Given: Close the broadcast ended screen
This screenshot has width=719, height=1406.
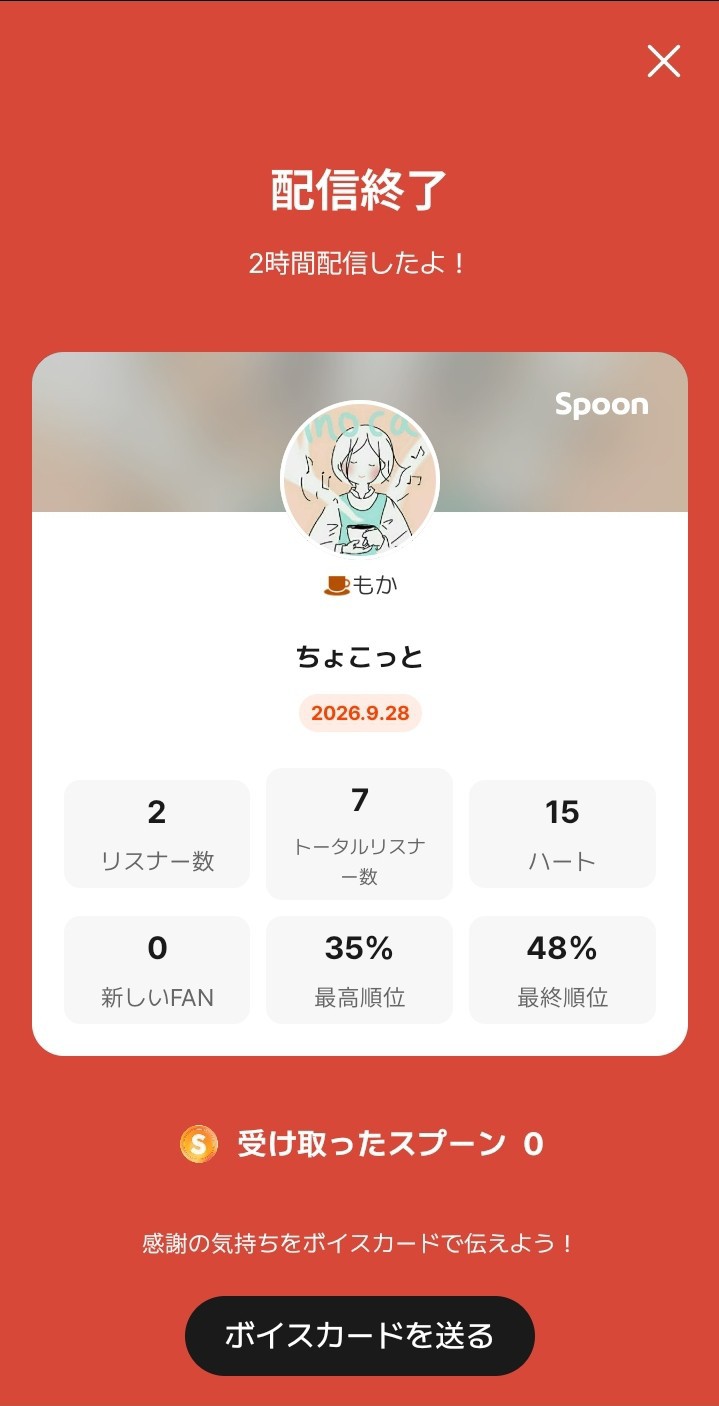Looking at the screenshot, I should click(x=663, y=62).
